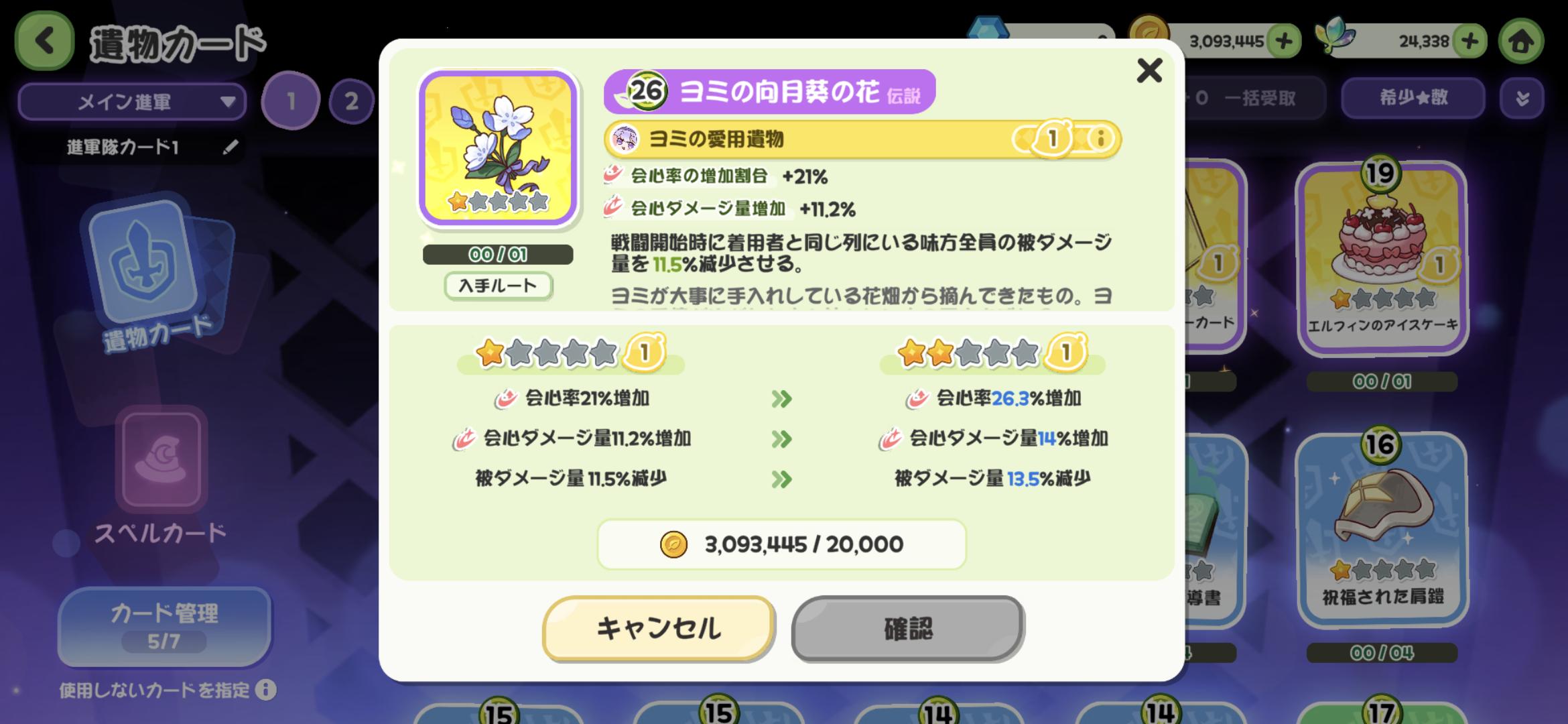This screenshot has height=724, width=1568.
Task: Tap the キャンセル button
Action: (x=658, y=628)
